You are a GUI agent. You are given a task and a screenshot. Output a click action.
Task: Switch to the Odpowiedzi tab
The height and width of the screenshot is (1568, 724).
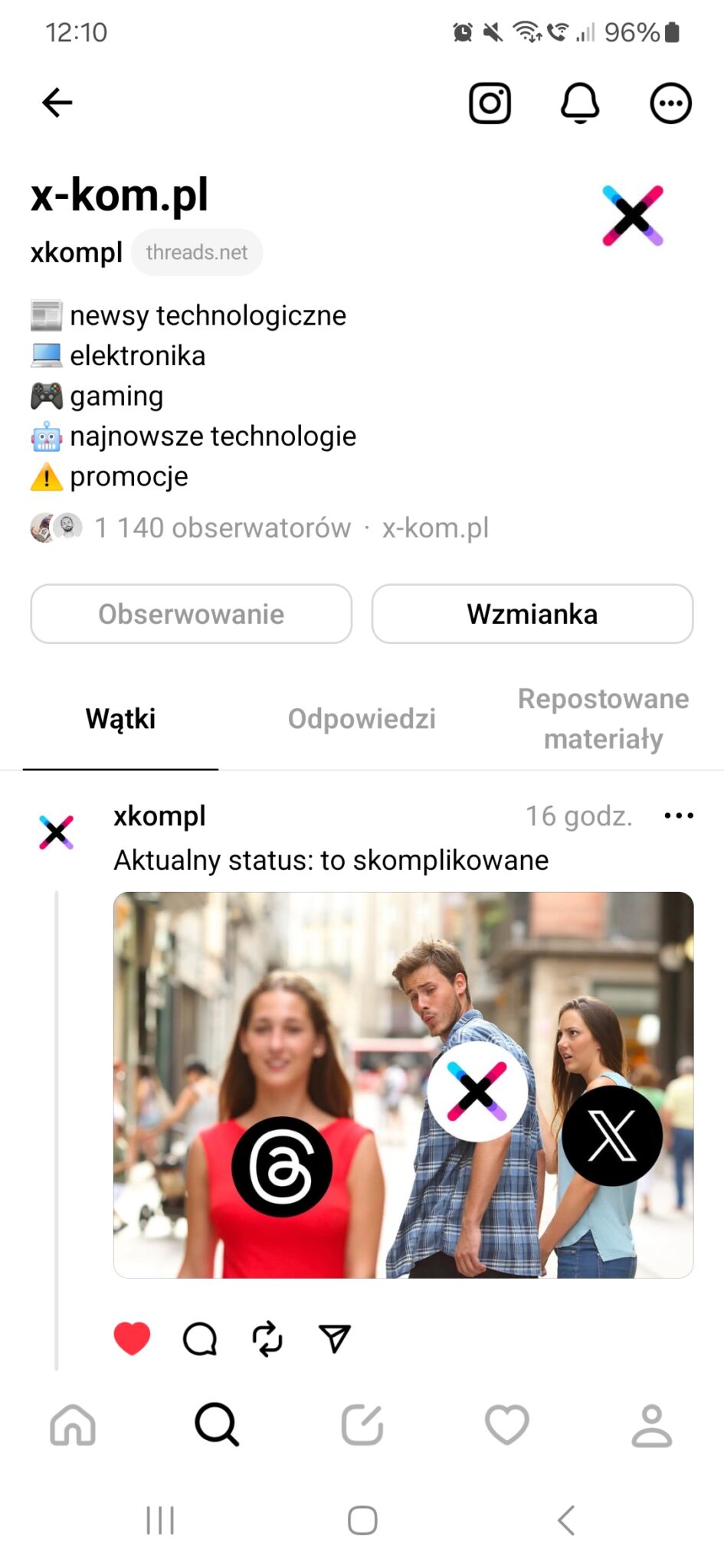(361, 718)
